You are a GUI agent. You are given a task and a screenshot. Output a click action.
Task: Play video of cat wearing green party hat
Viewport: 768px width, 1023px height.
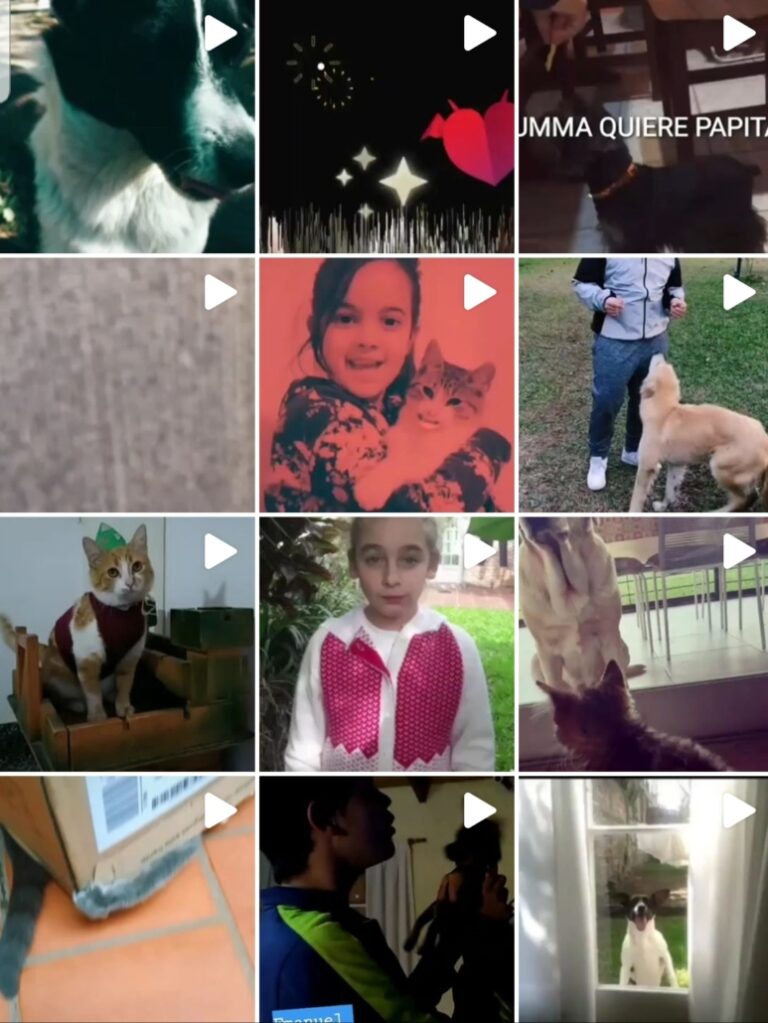tap(127, 643)
